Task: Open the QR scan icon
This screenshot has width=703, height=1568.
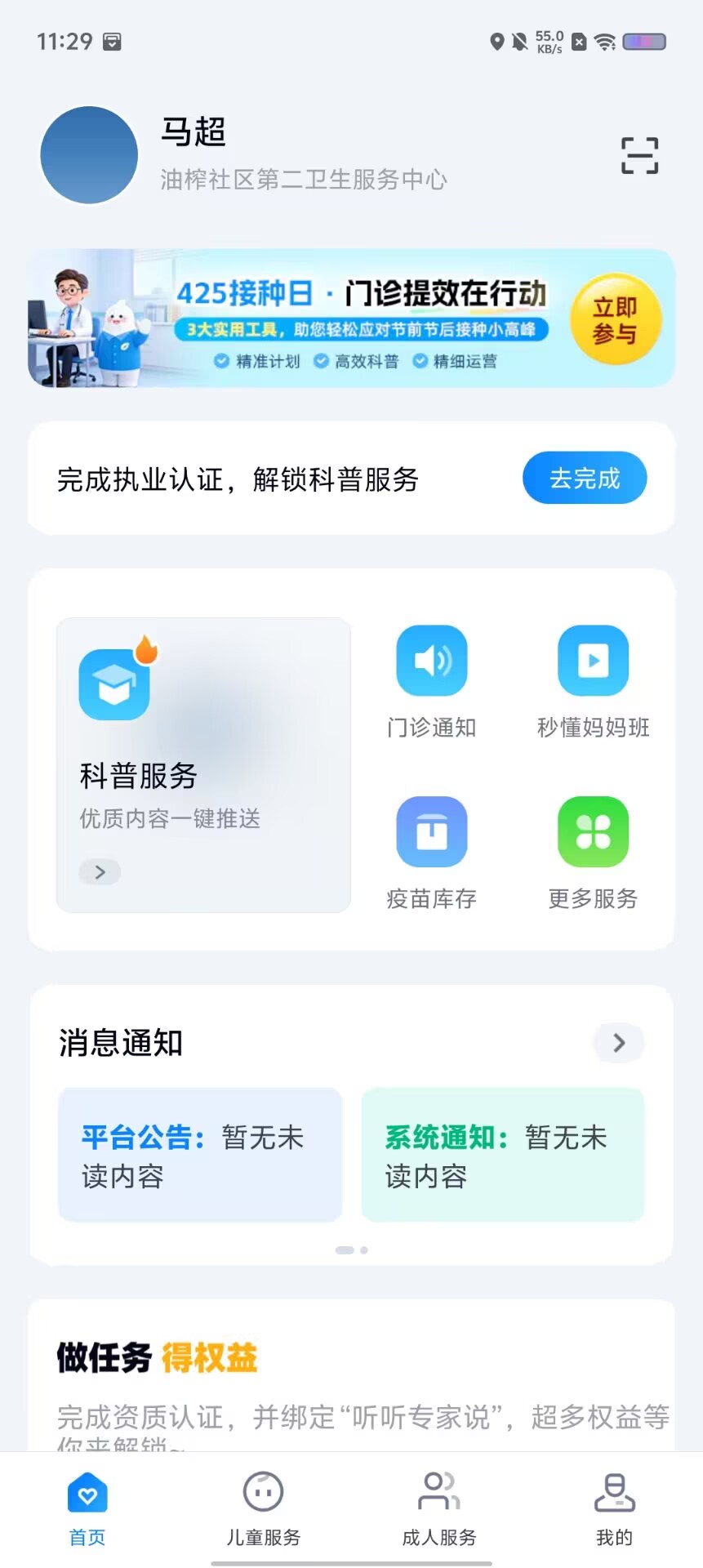Action: (x=639, y=155)
